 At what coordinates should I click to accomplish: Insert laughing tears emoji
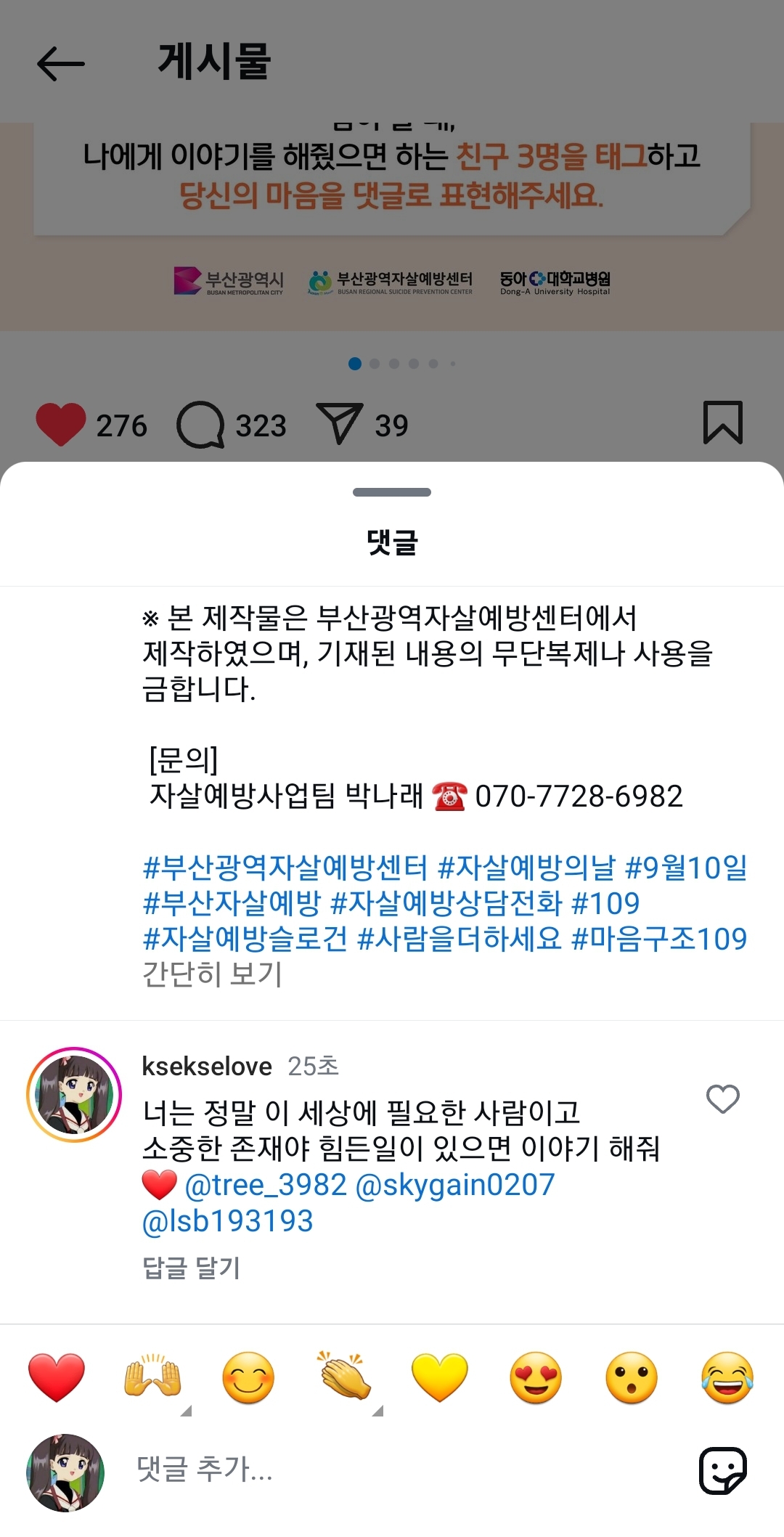point(727,1377)
